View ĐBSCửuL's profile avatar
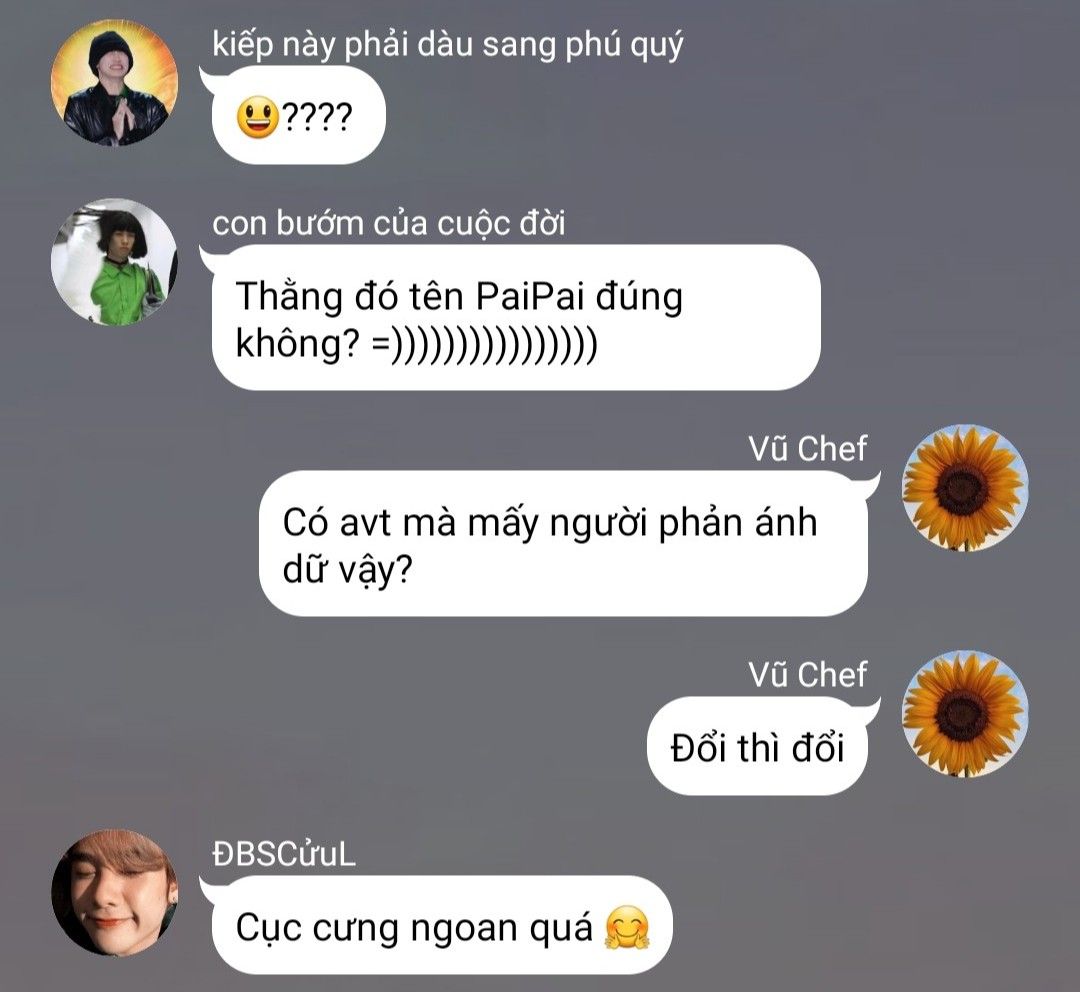The width and height of the screenshot is (1080, 992). pyautogui.click(x=114, y=893)
